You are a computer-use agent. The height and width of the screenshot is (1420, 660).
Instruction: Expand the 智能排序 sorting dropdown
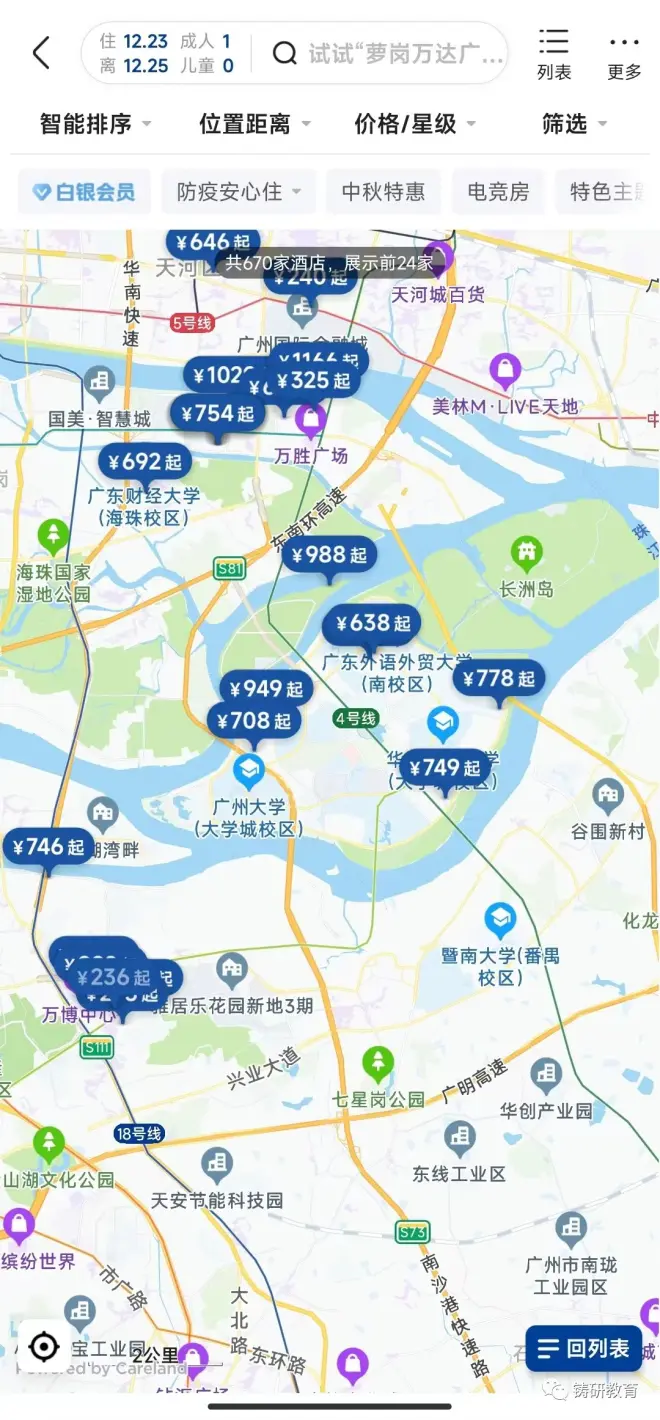click(96, 124)
